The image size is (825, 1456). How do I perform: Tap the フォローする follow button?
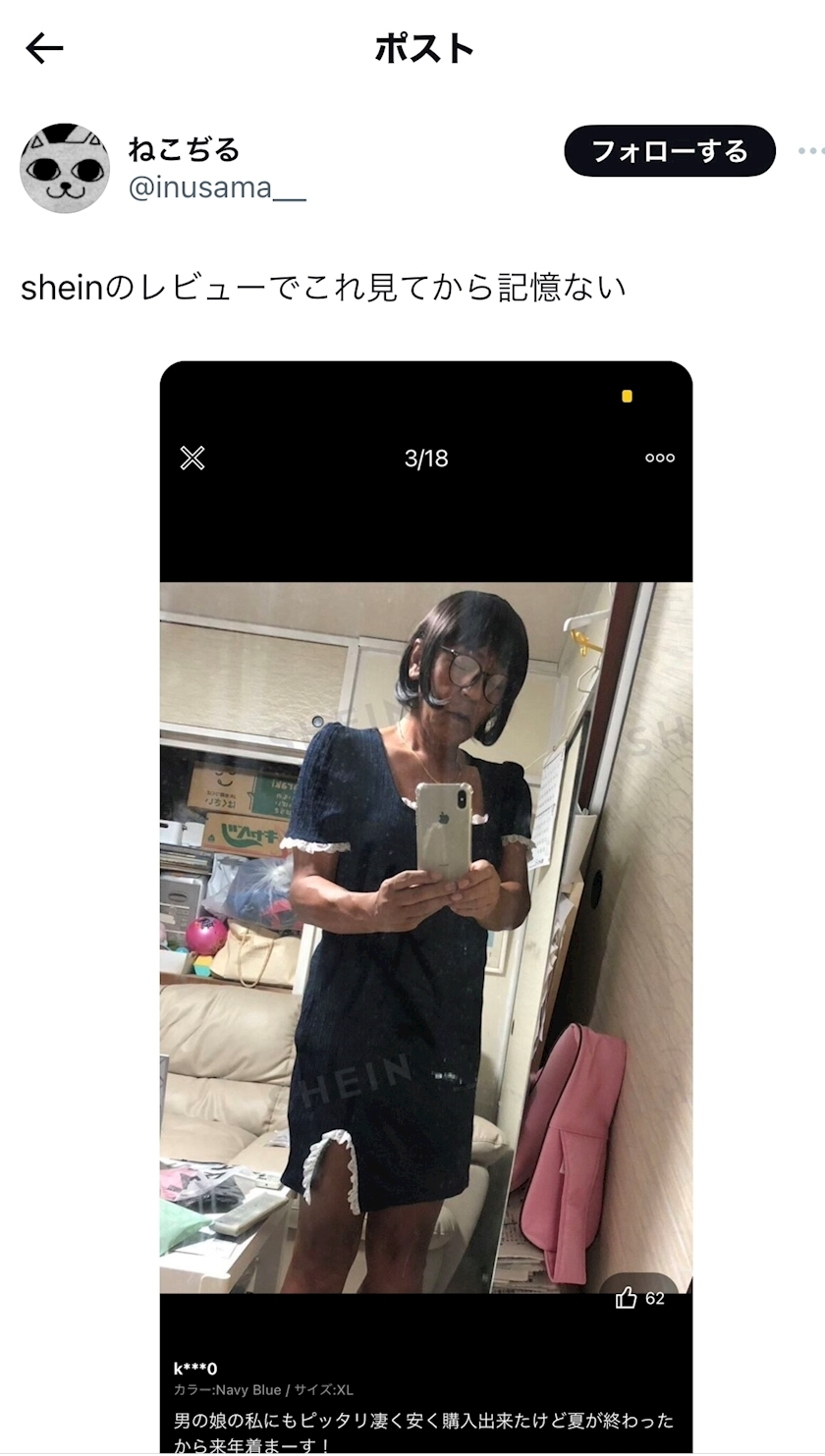(670, 151)
